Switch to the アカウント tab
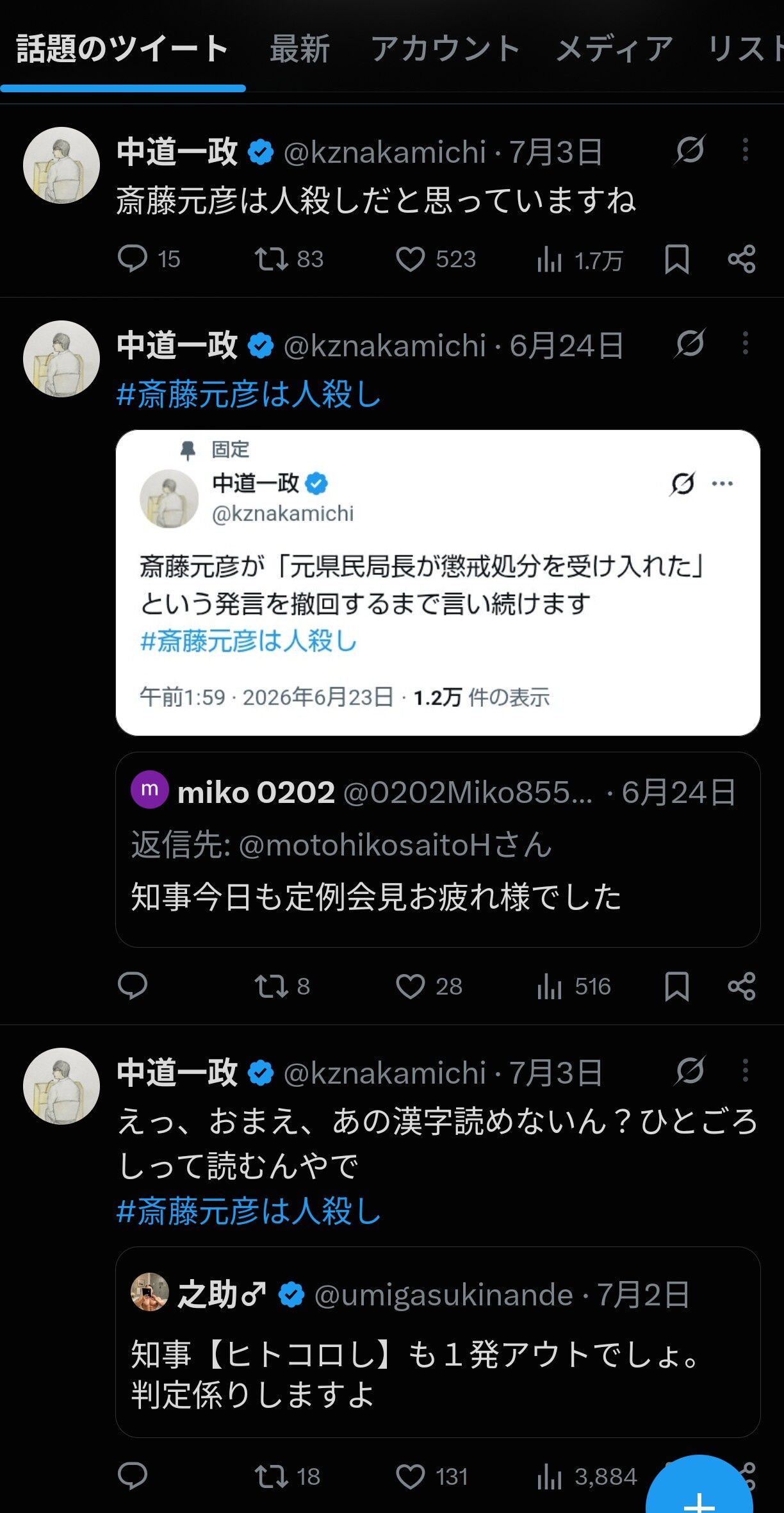 tap(445, 49)
